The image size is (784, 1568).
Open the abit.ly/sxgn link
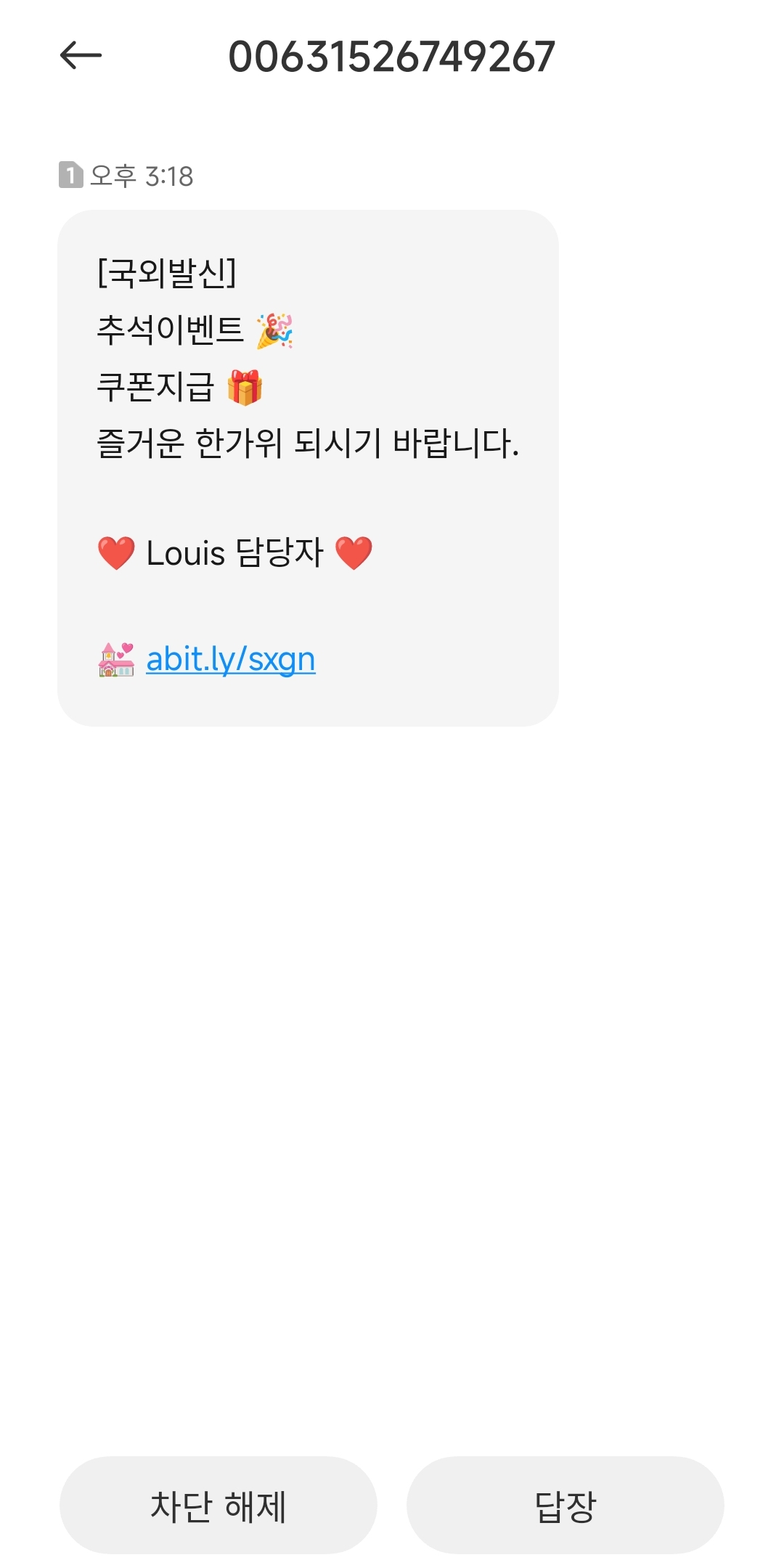(231, 659)
